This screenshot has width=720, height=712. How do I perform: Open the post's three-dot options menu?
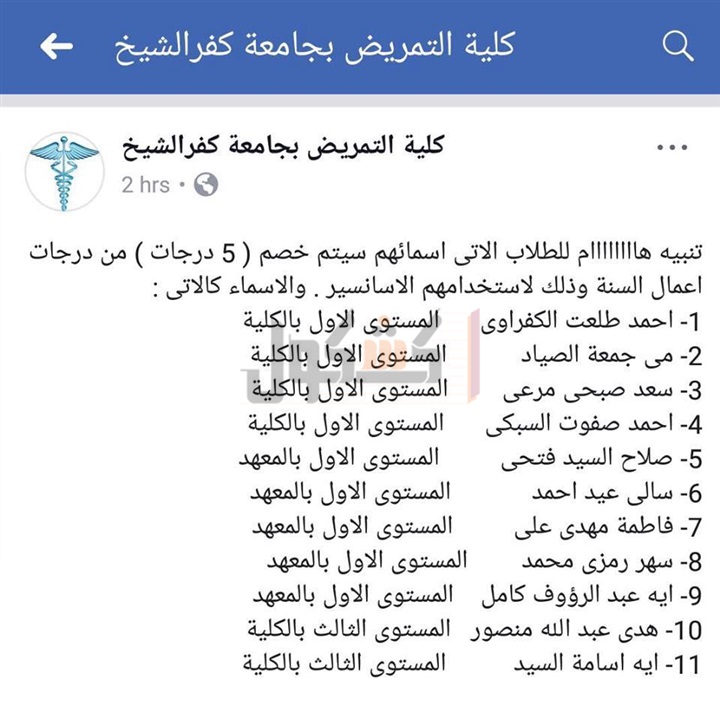click(x=672, y=149)
